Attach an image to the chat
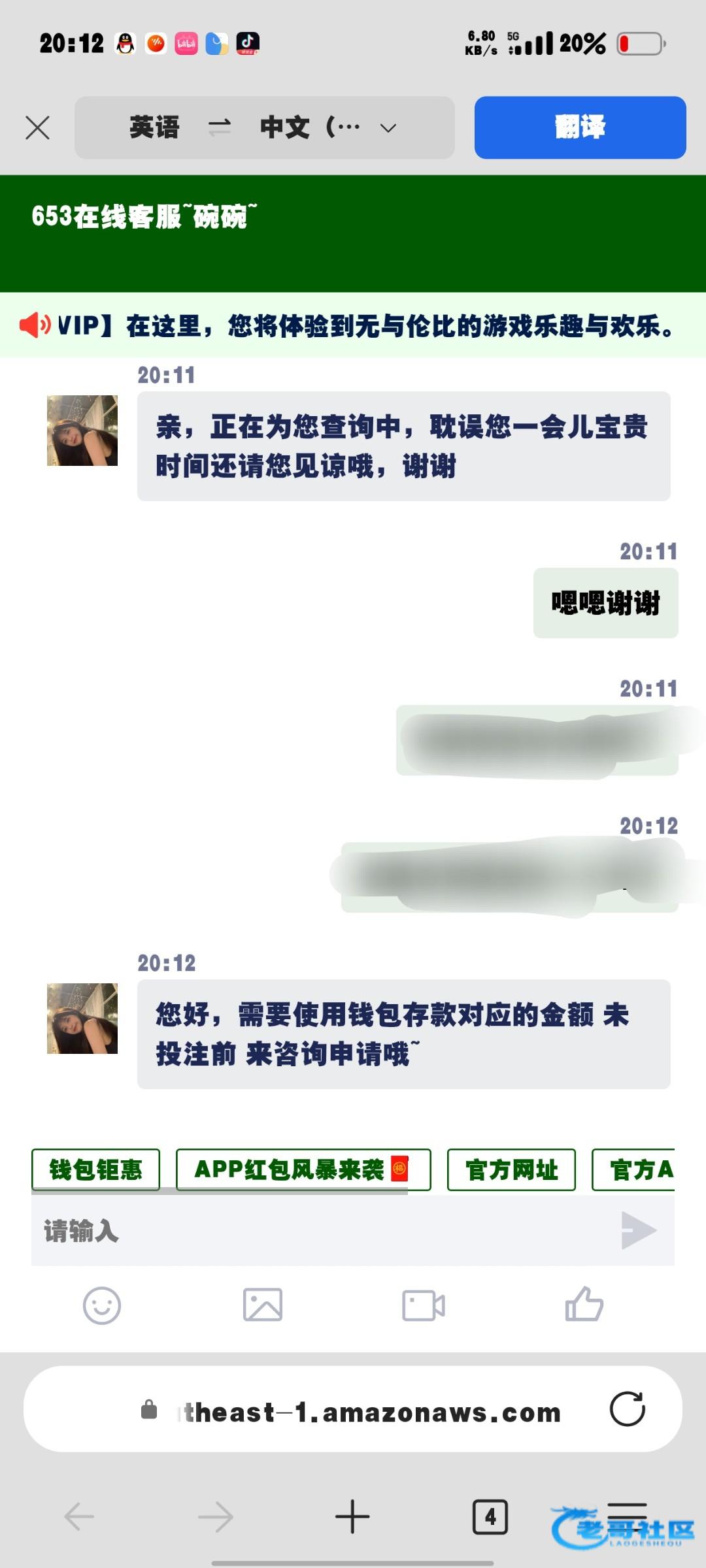Screen dimensions: 706x1568 (x=263, y=1305)
